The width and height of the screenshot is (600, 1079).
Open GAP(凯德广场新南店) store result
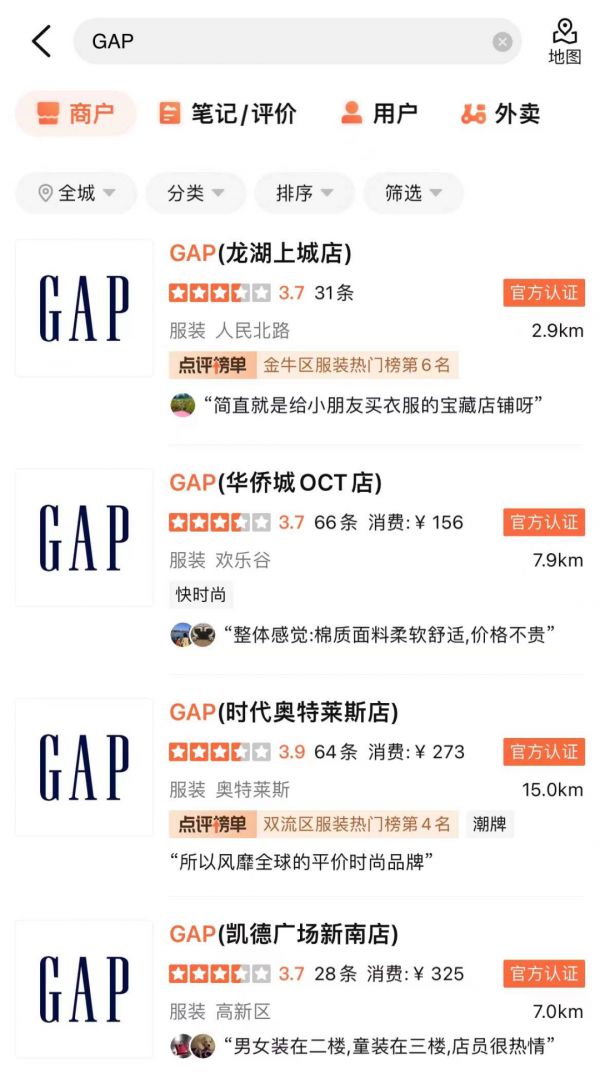tap(283, 934)
